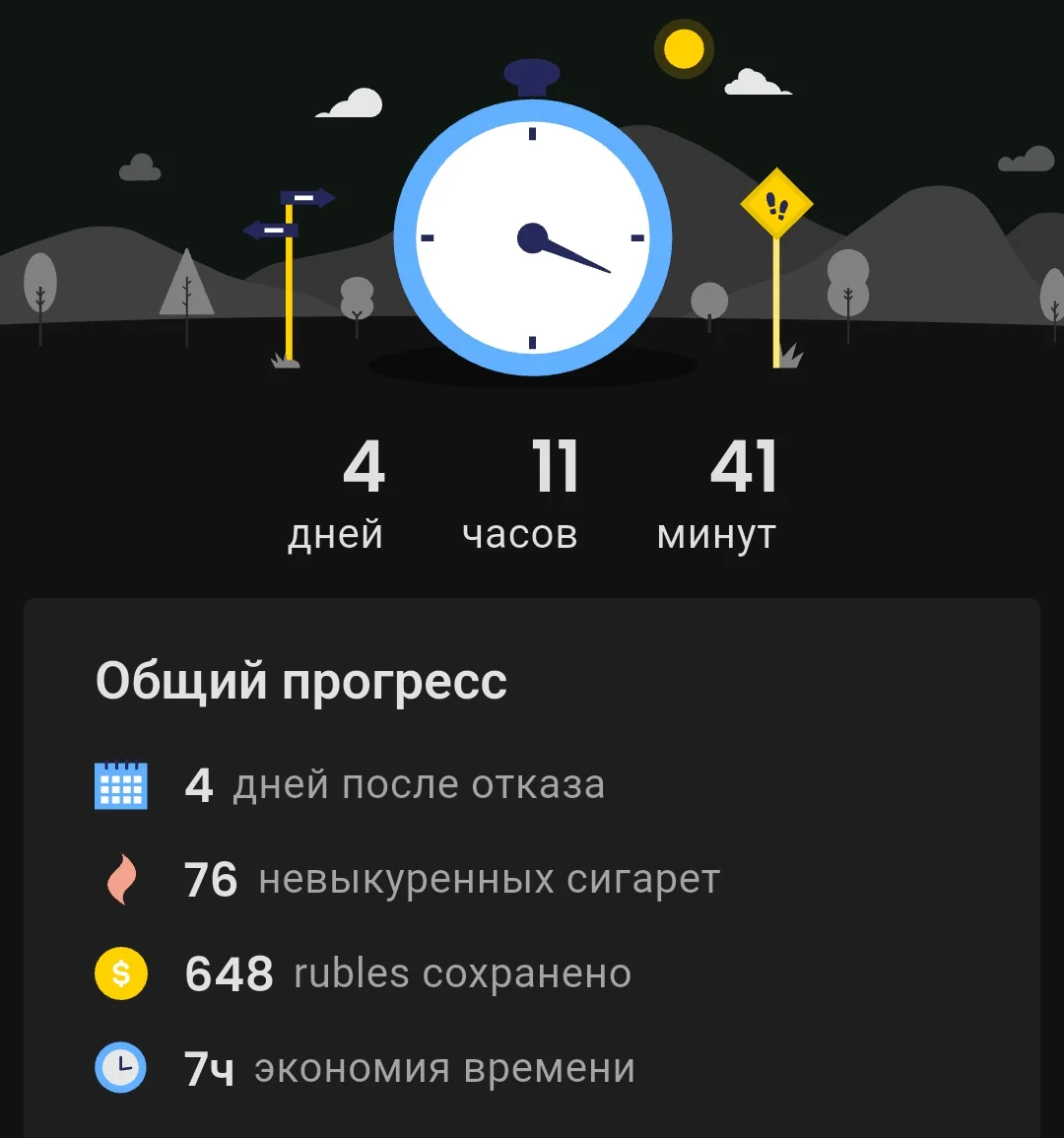This screenshot has height=1138, width=1064.
Task: Click the '648 rubles сохранено' text
Action: pos(409,973)
